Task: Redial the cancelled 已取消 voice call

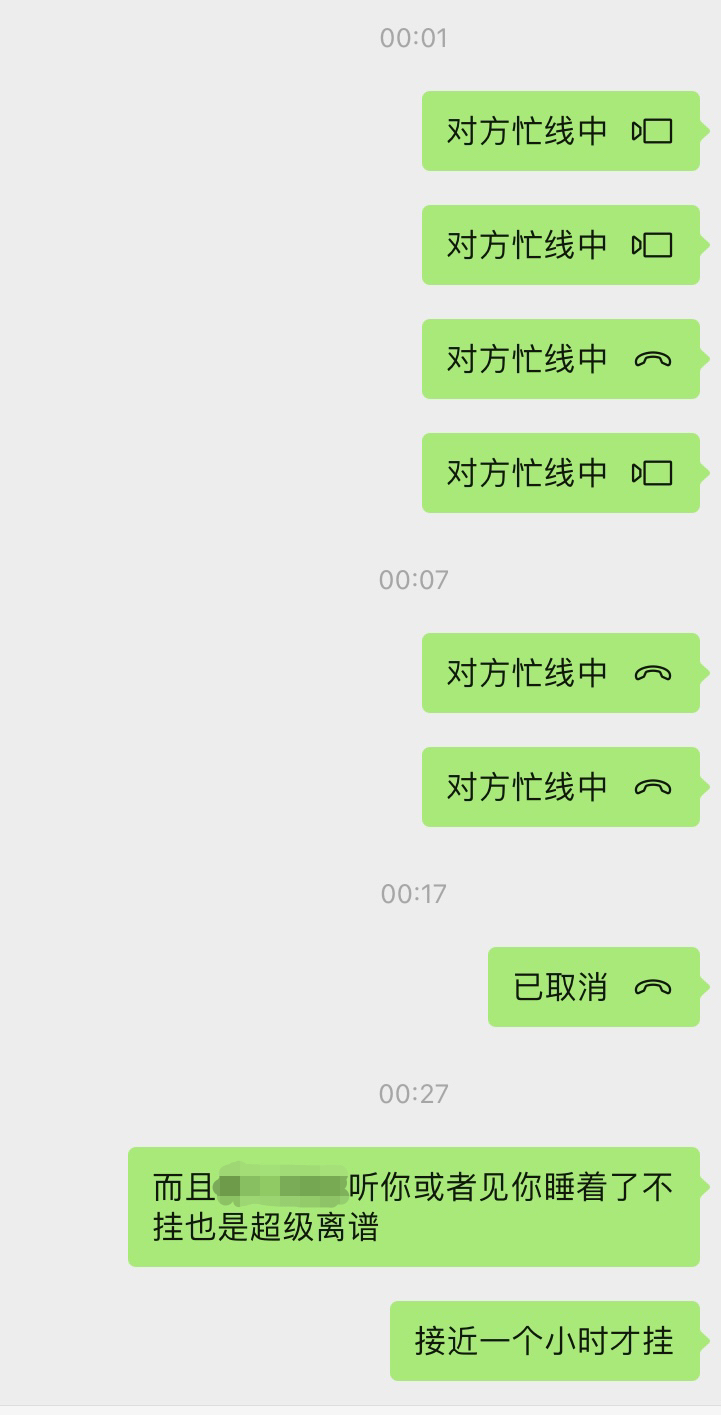Action: (x=594, y=987)
